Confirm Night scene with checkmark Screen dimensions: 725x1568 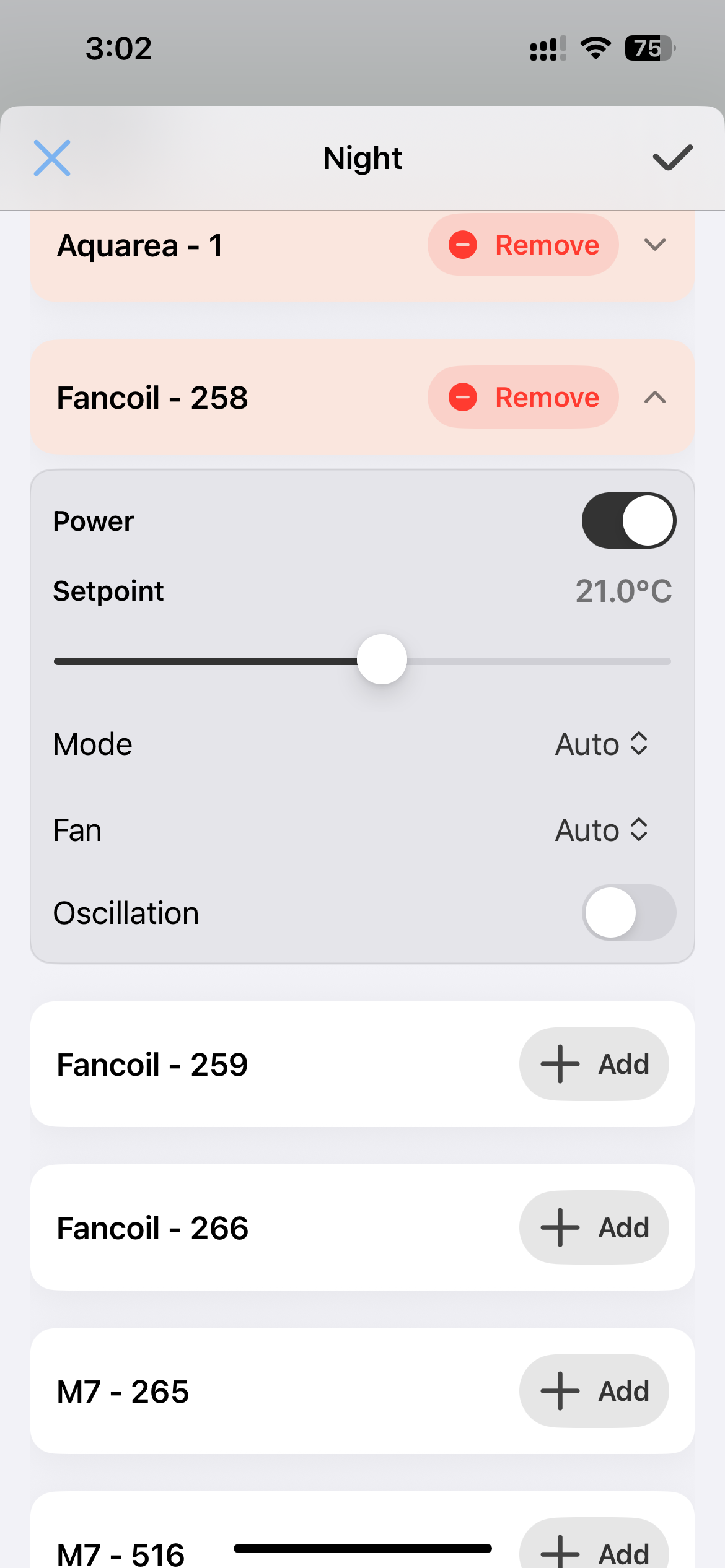[x=672, y=158]
